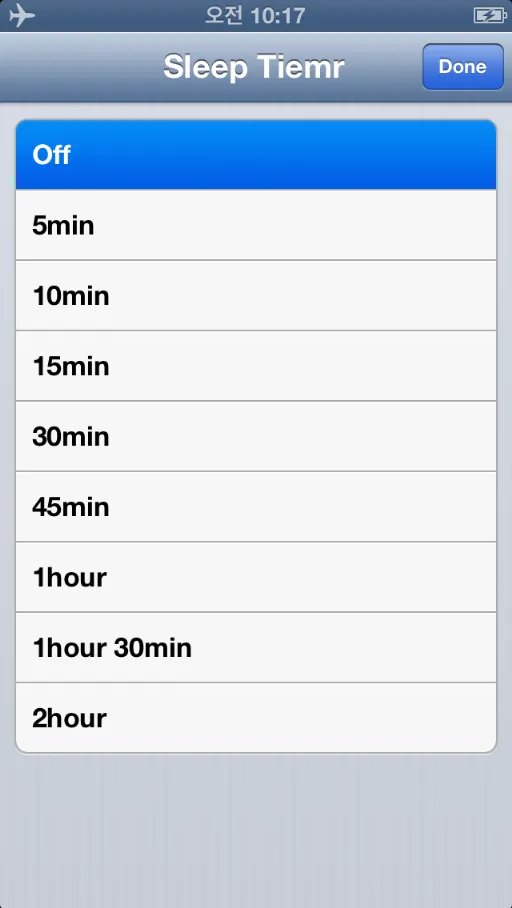Image resolution: width=512 pixels, height=908 pixels.
Task: Set the timer to 1hour
Action: 256,577
